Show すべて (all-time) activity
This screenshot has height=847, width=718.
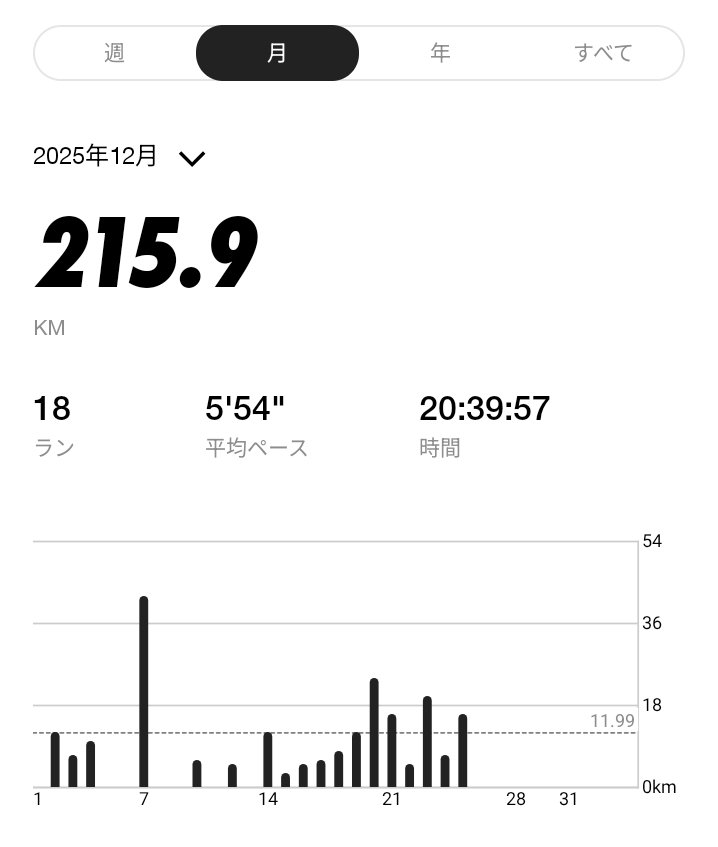coord(603,53)
